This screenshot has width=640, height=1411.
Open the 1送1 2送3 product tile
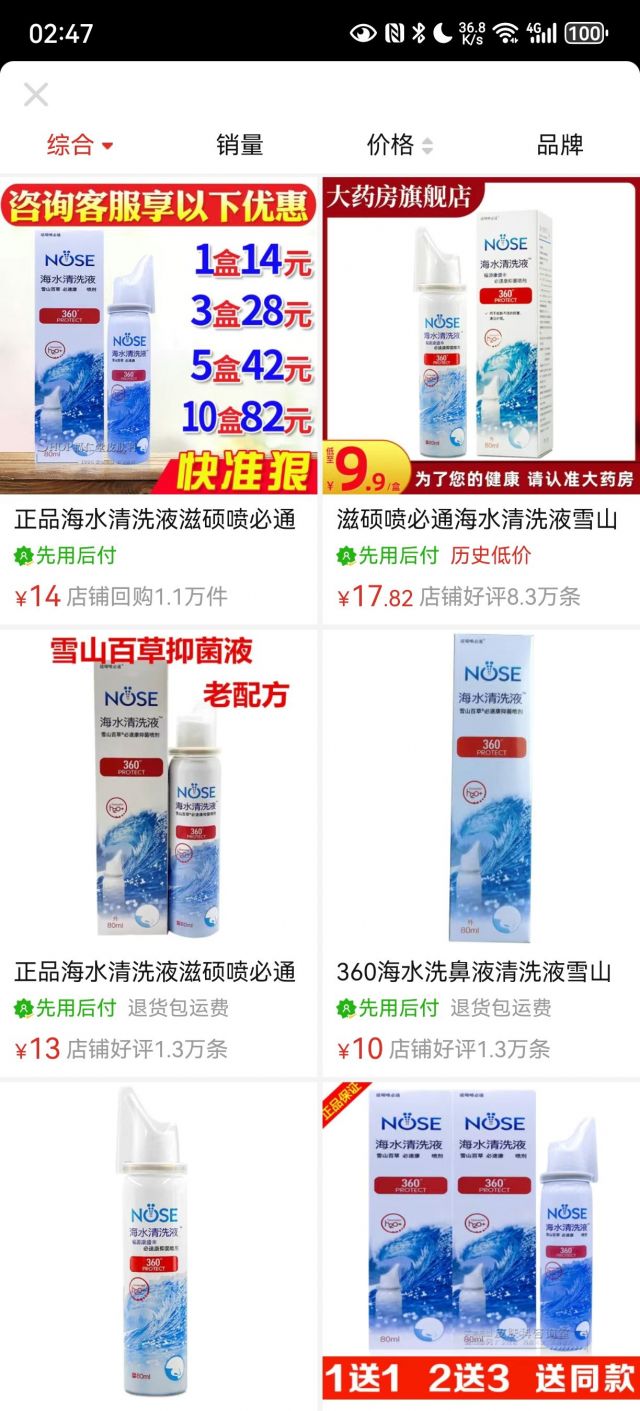click(x=481, y=1245)
